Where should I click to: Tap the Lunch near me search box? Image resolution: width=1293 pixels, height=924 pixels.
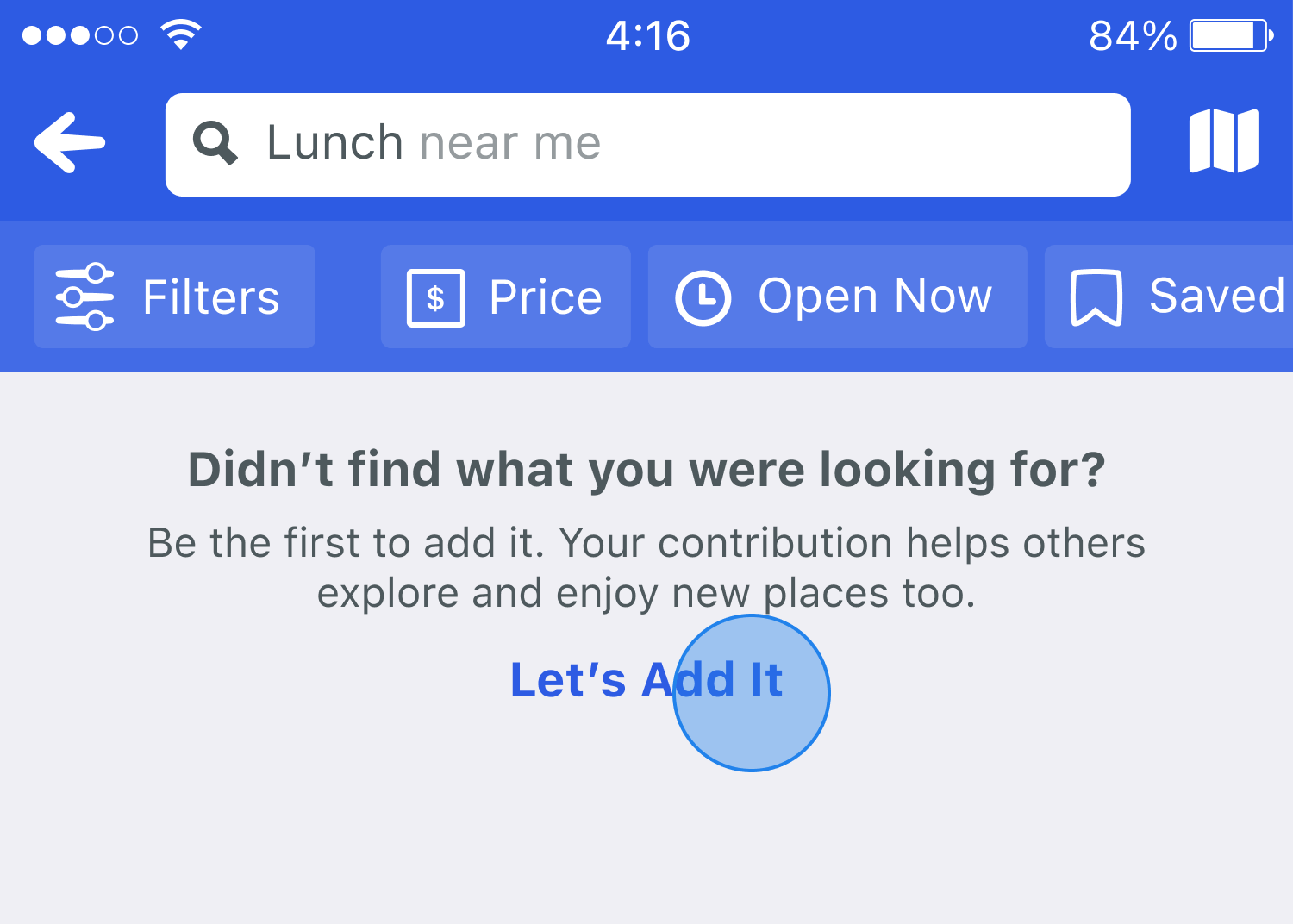point(646,144)
